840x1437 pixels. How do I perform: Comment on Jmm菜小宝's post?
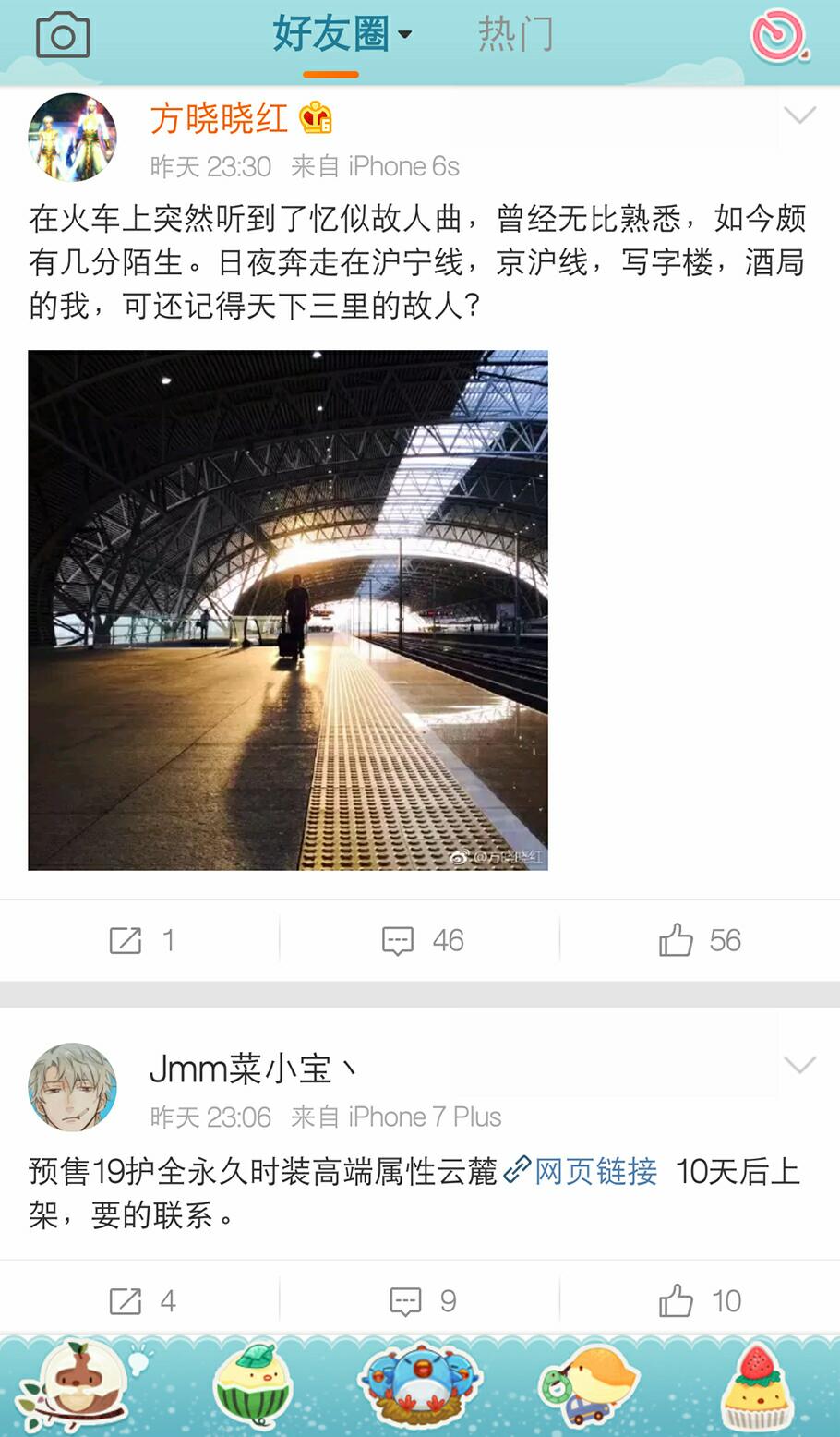click(x=421, y=1301)
